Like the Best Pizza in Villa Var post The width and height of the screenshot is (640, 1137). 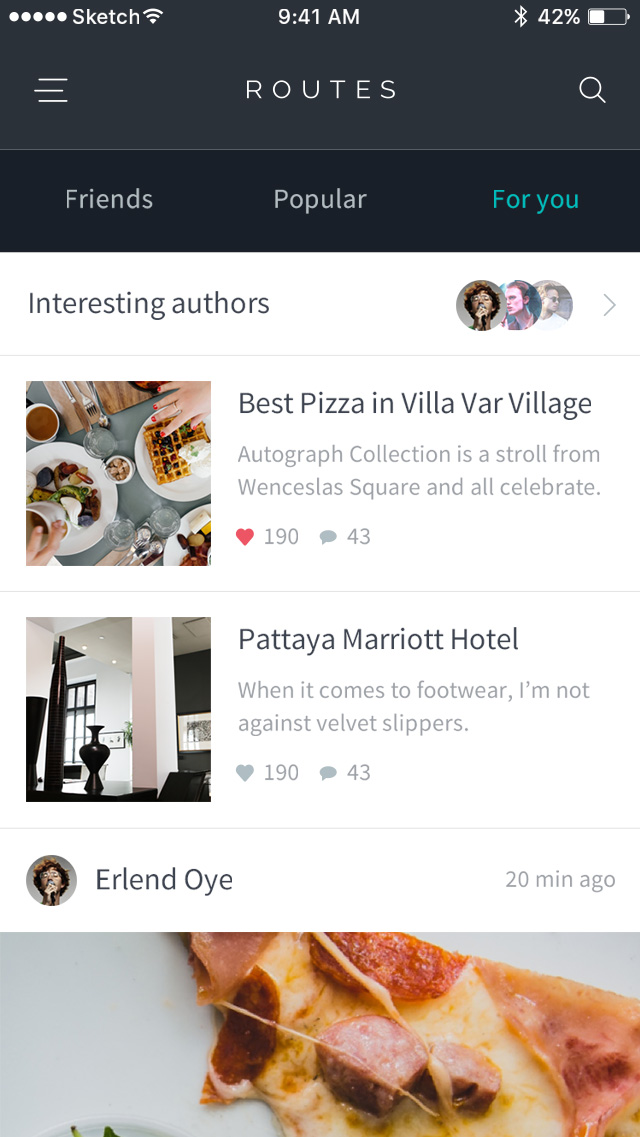click(x=245, y=537)
